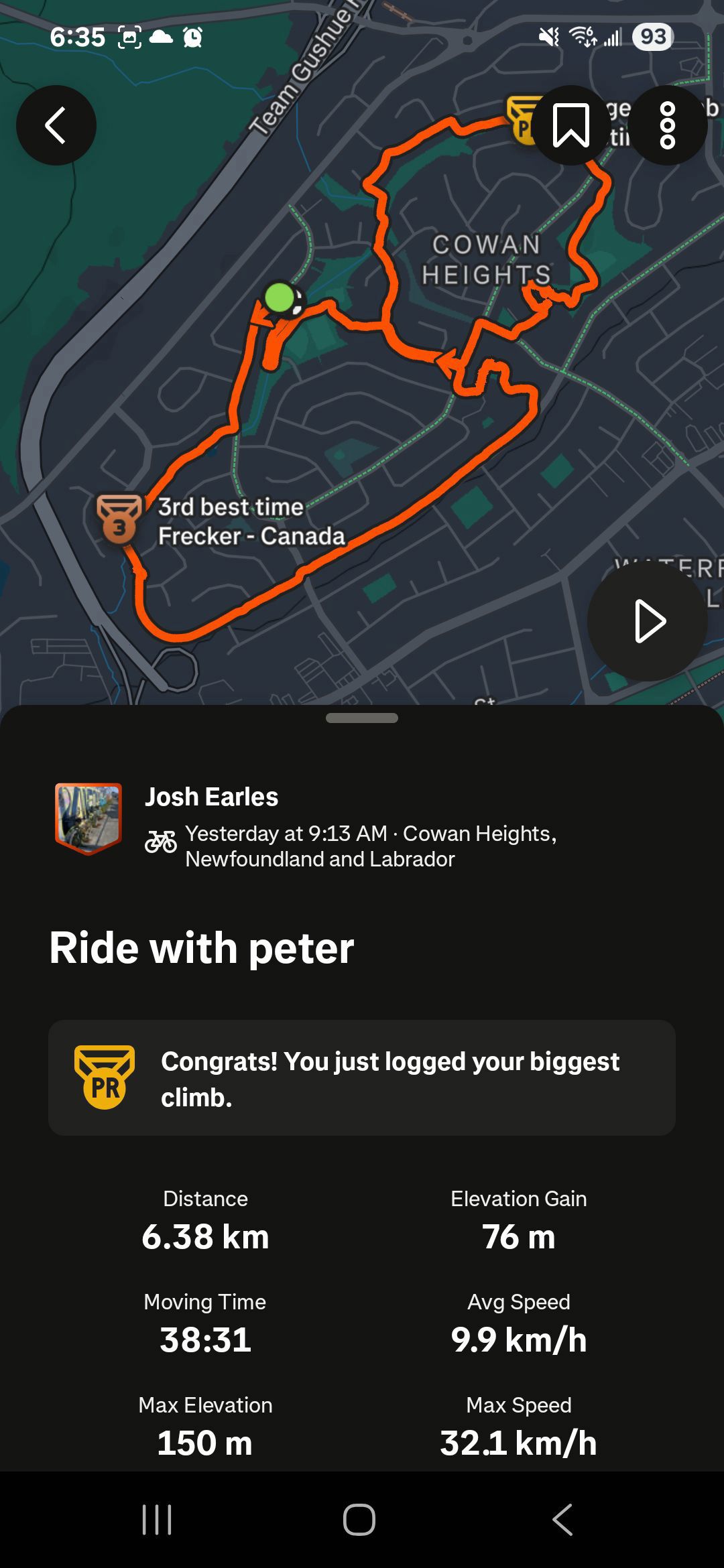The width and height of the screenshot is (724, 1568).
Task: Open the biggest climb PR congratulation card
Action: 362,1077
